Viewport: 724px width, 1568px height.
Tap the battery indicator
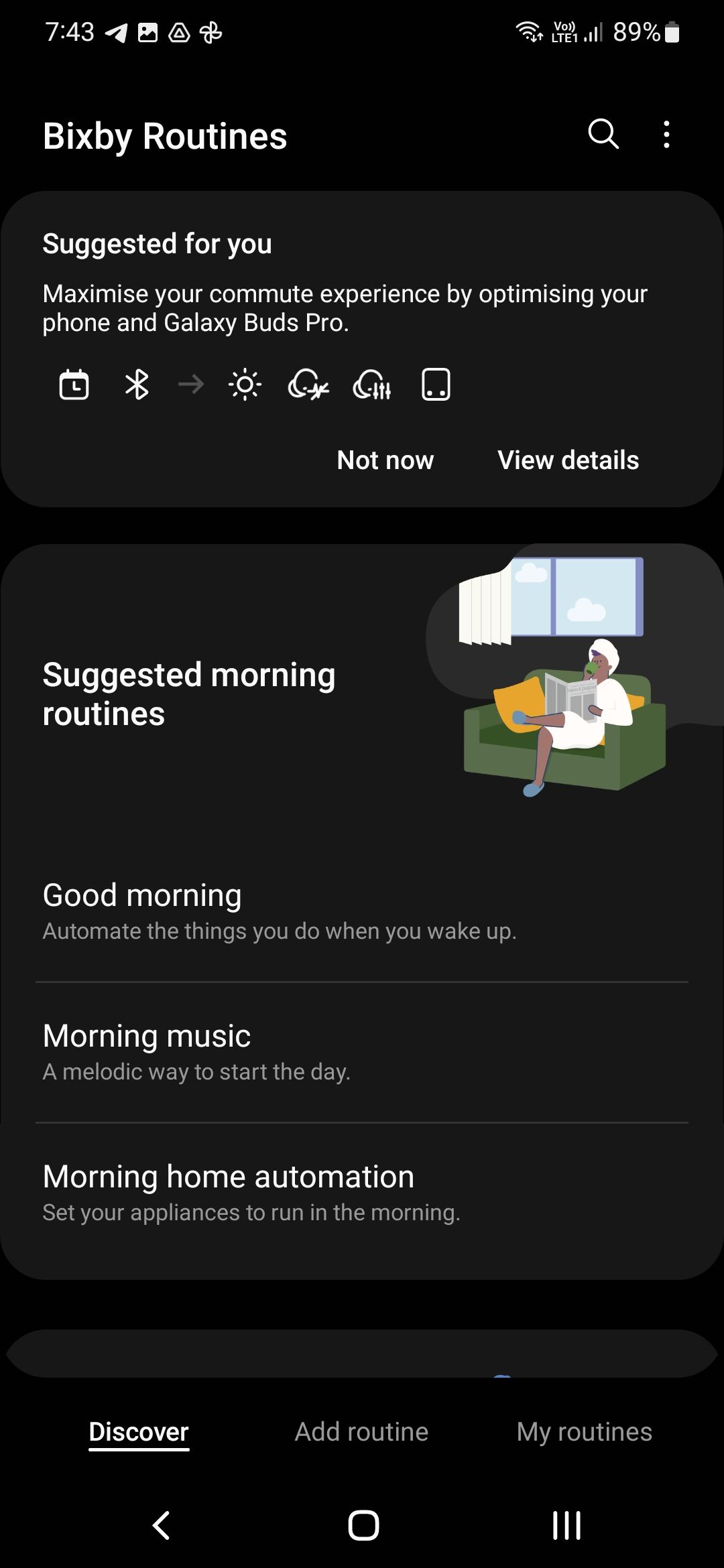pos(670,31)
